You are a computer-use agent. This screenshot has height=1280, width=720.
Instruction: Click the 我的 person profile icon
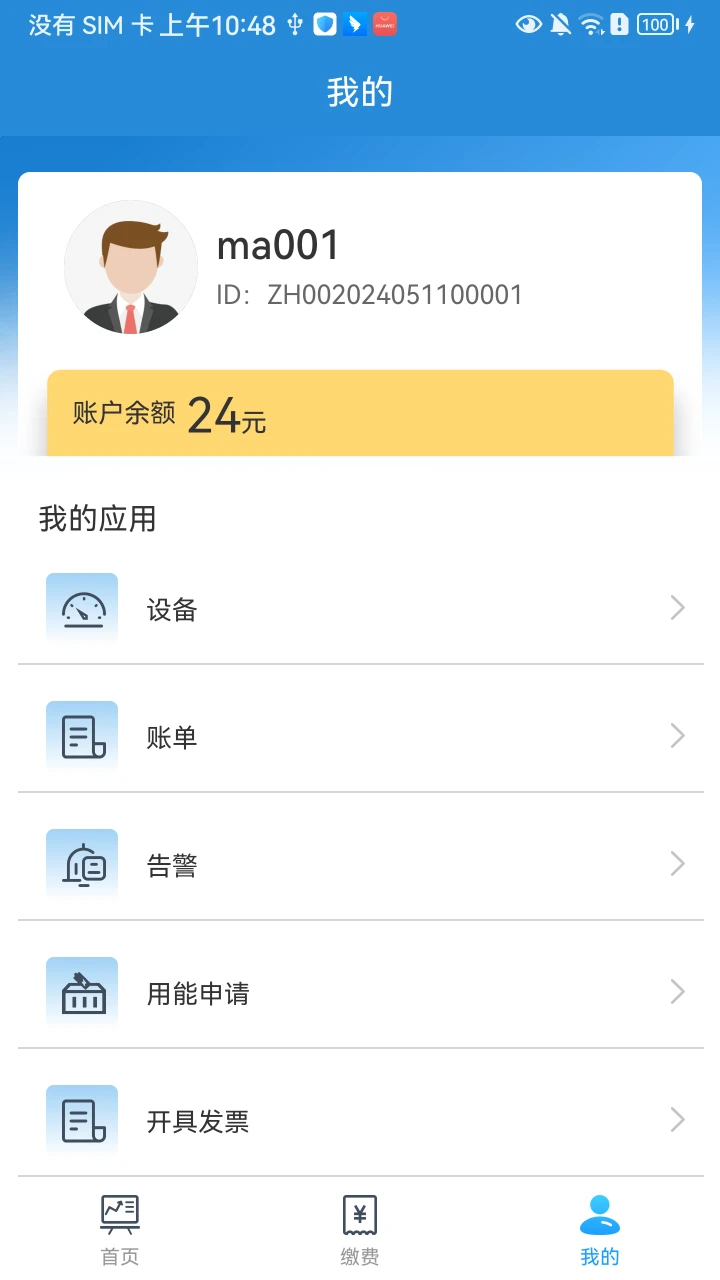click(599, 1213)
